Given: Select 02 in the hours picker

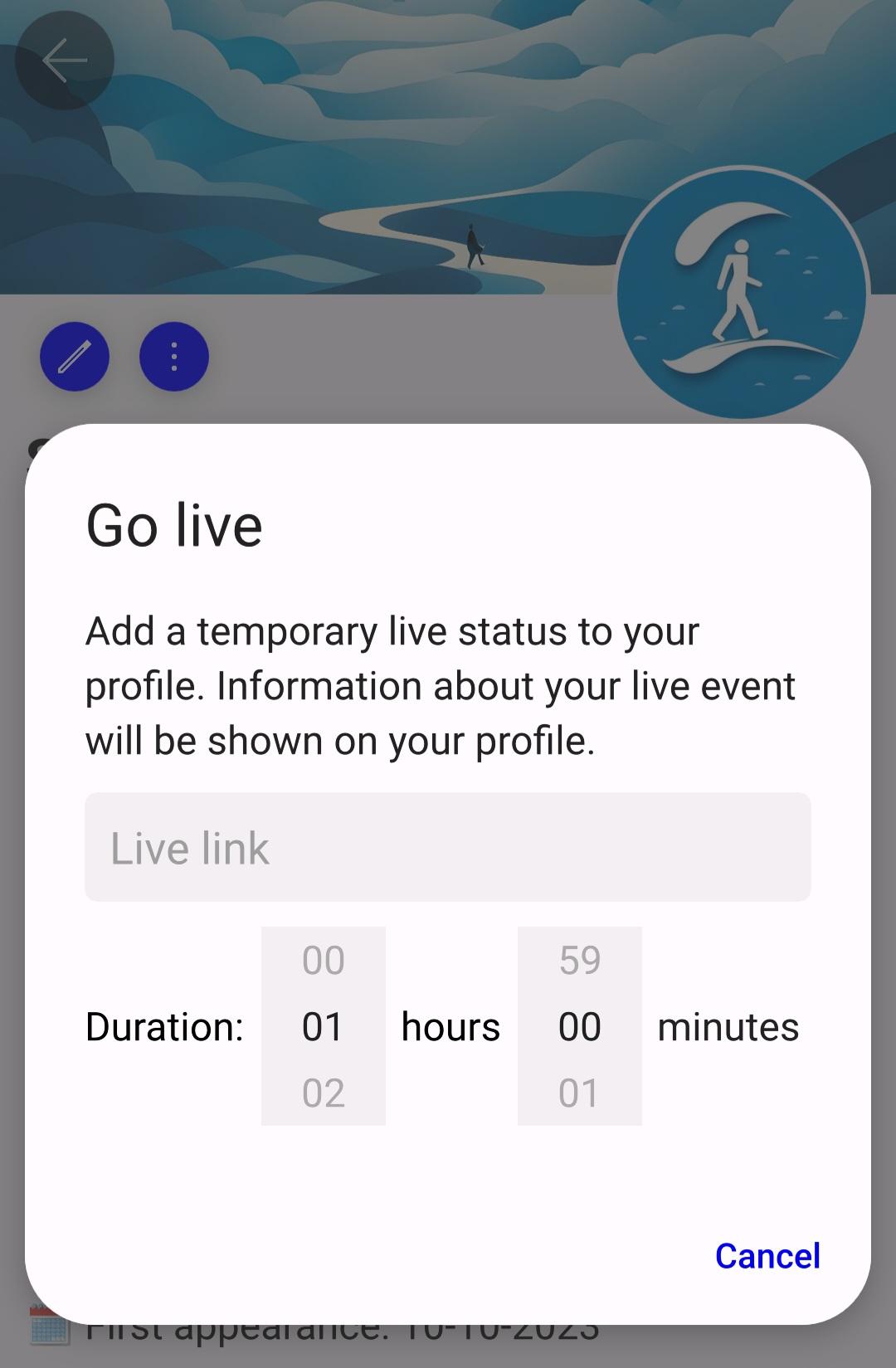Looking at the screenshot, I should (323, 1093).
